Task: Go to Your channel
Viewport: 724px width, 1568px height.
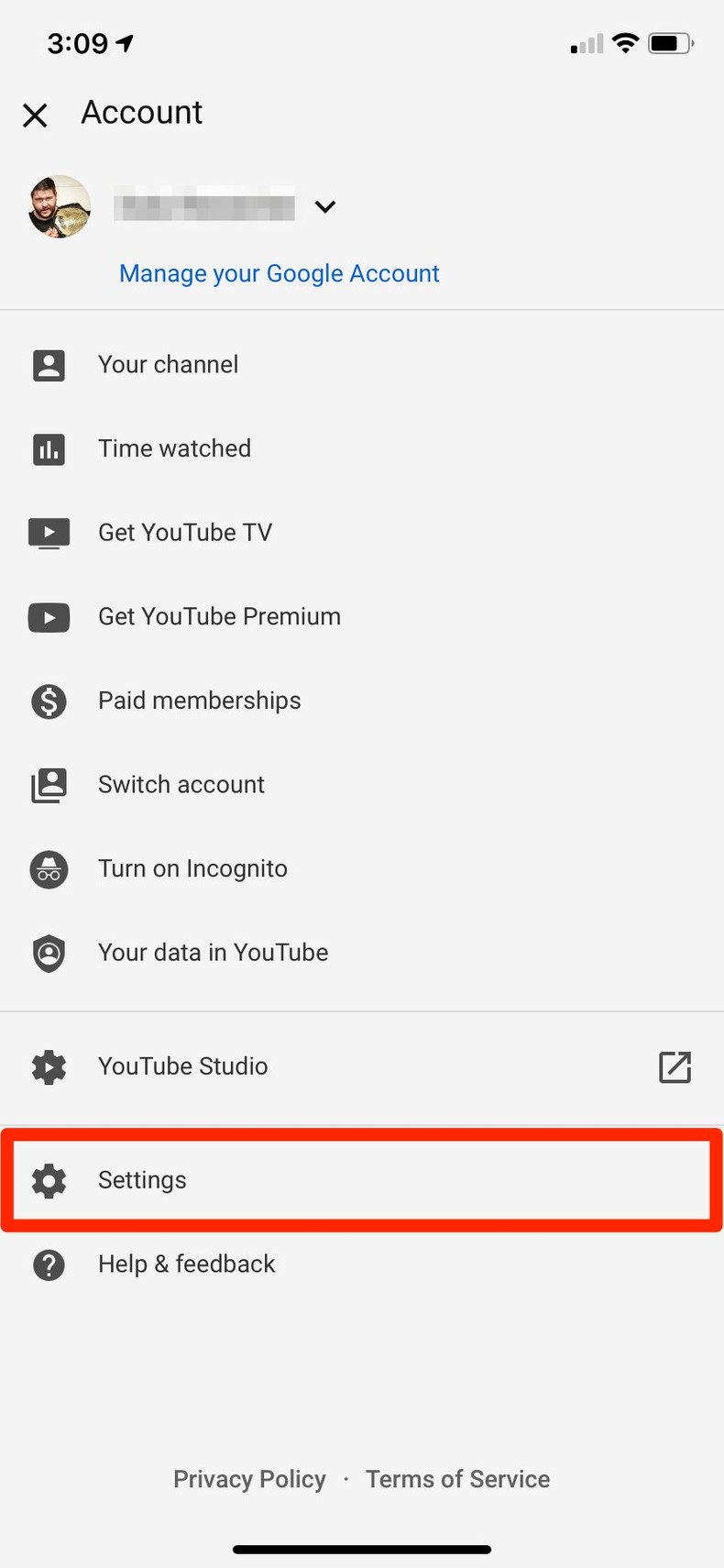Action: 168,364
